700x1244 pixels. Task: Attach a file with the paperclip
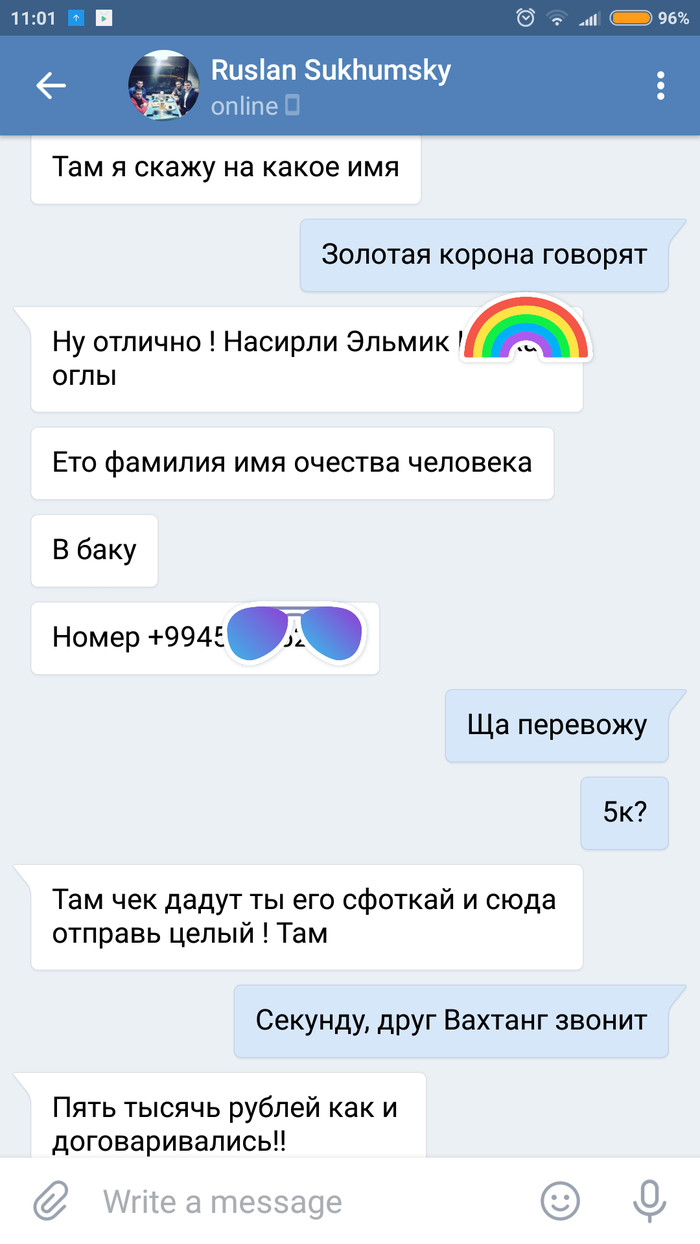point(50,1200)
